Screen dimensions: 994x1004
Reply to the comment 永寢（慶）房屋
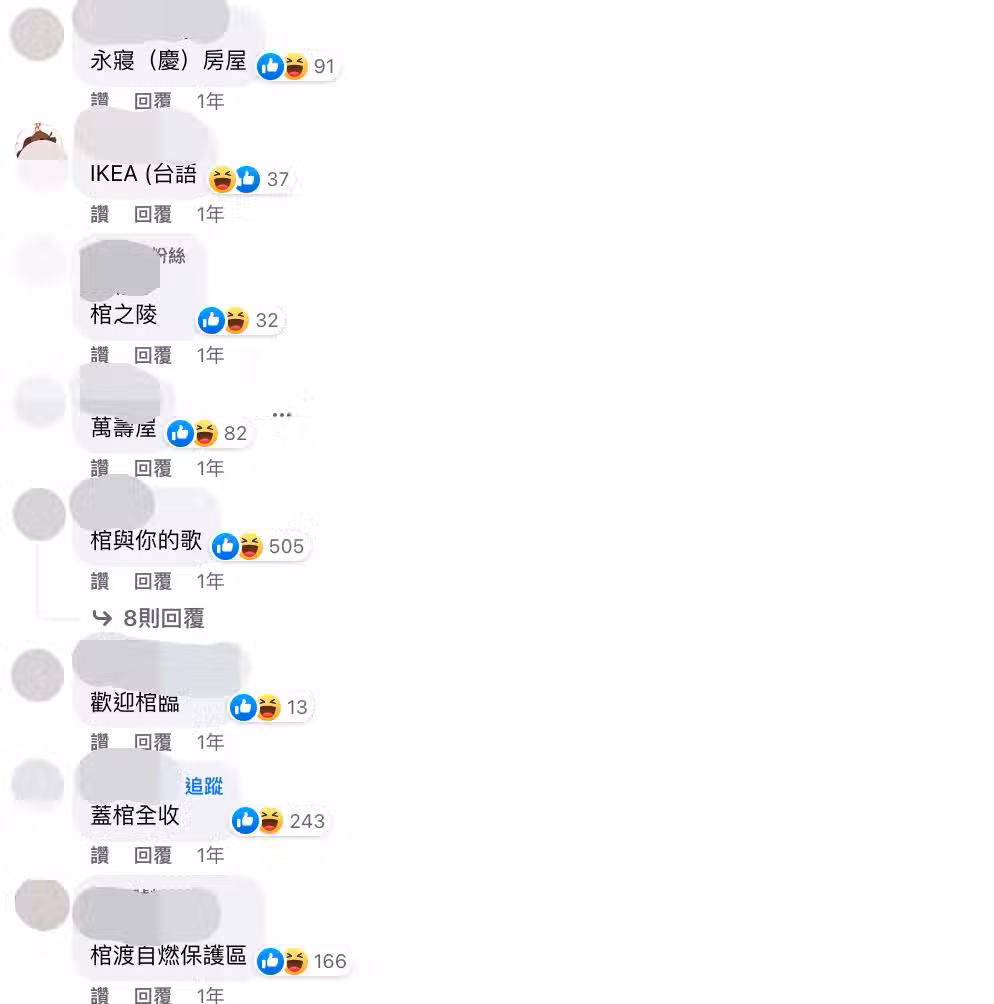click(153, 101)
